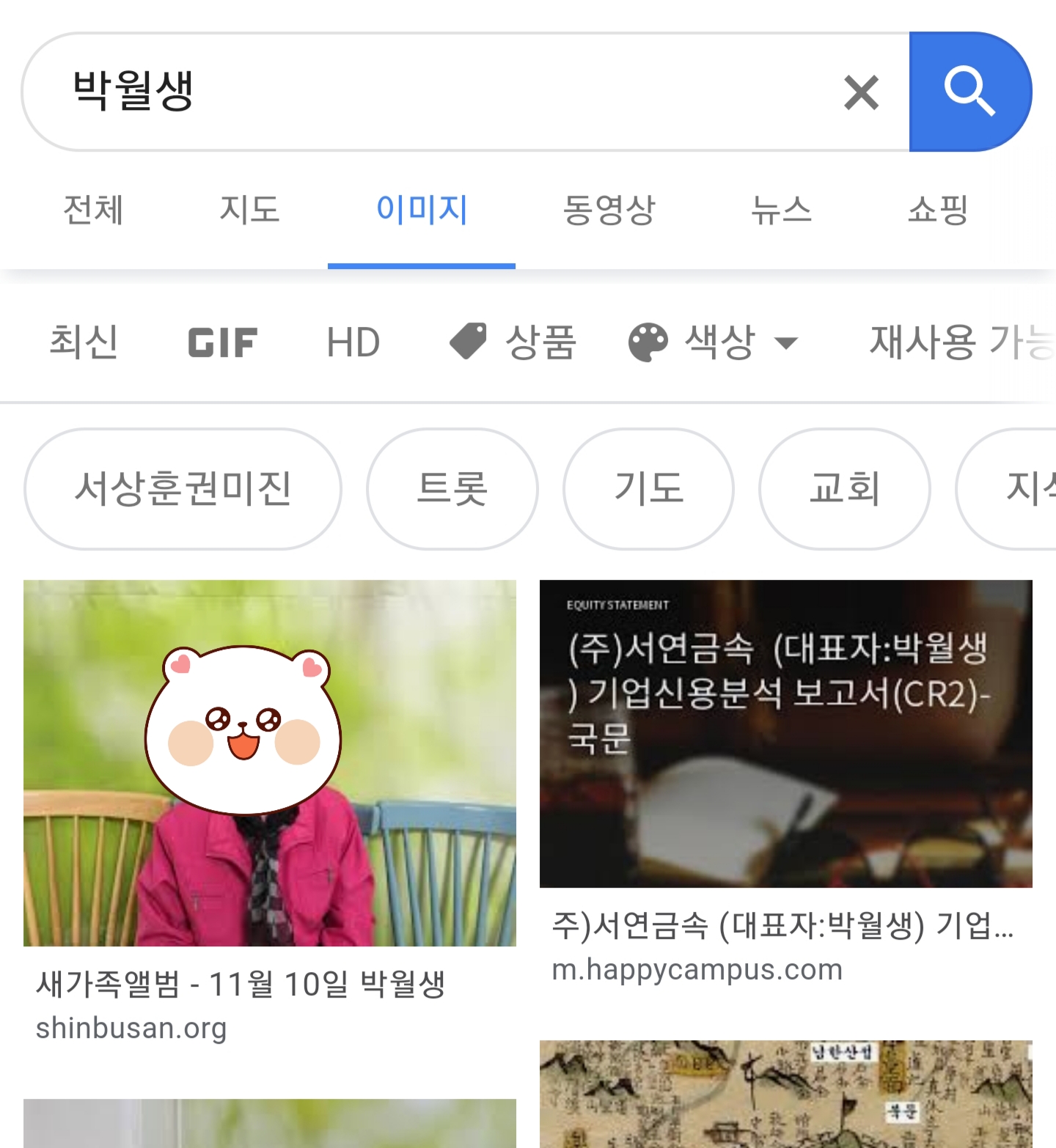This screenshot has width=1056, height=1148.
Task: Select the 최신 filter
Action: (x=84, y=342)
